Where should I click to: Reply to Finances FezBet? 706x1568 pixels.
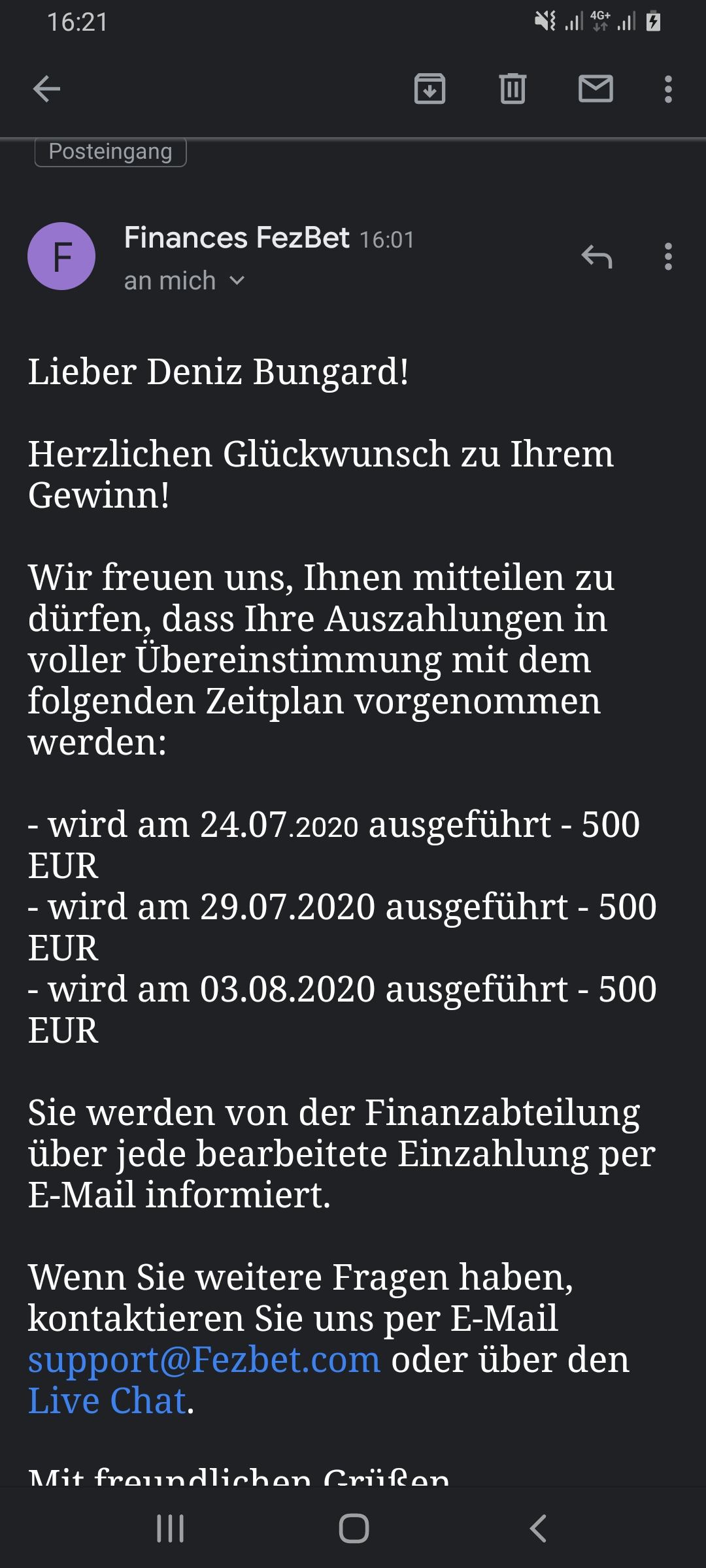(x=596, y=256)
